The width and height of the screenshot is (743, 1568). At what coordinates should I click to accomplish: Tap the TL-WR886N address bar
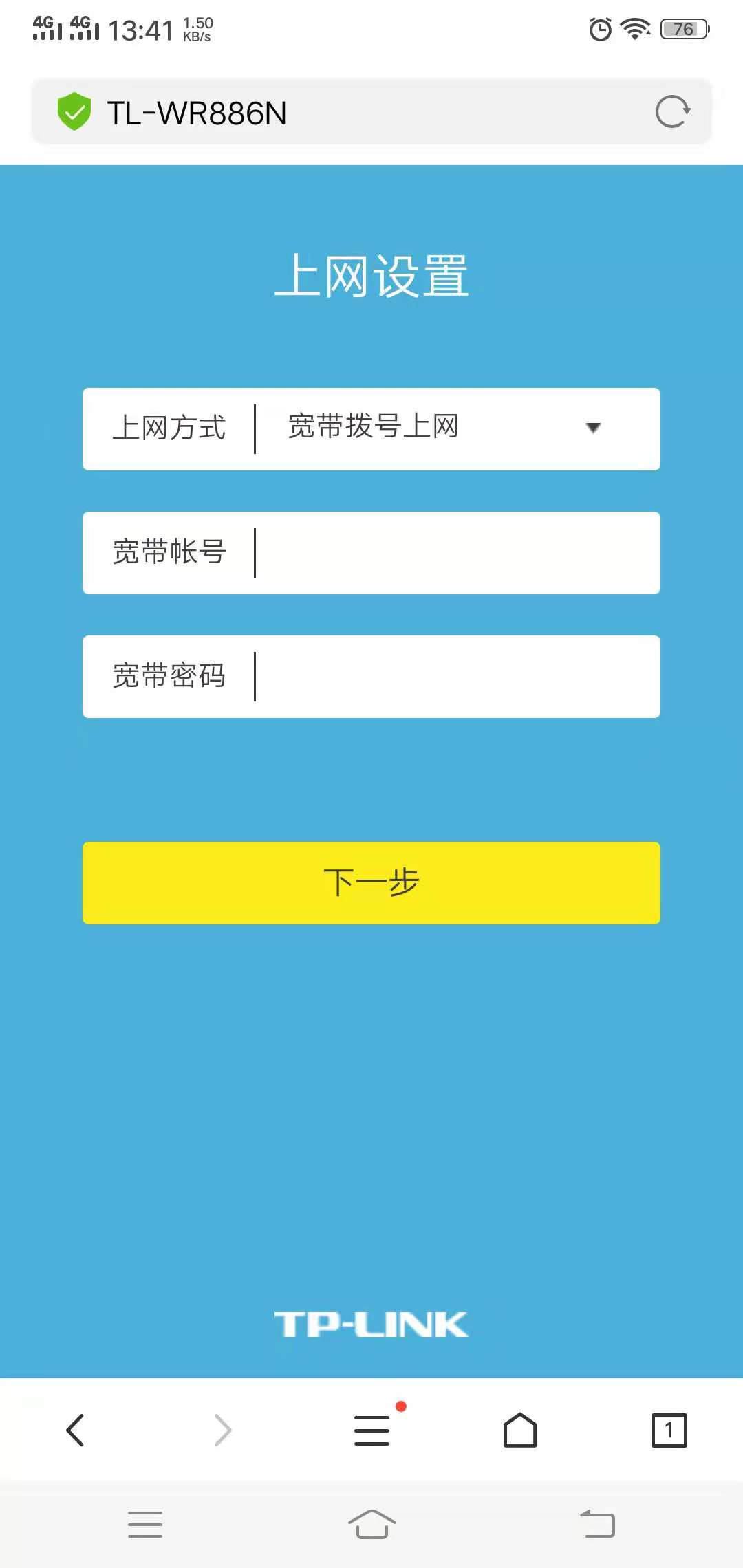pos(344,113)
